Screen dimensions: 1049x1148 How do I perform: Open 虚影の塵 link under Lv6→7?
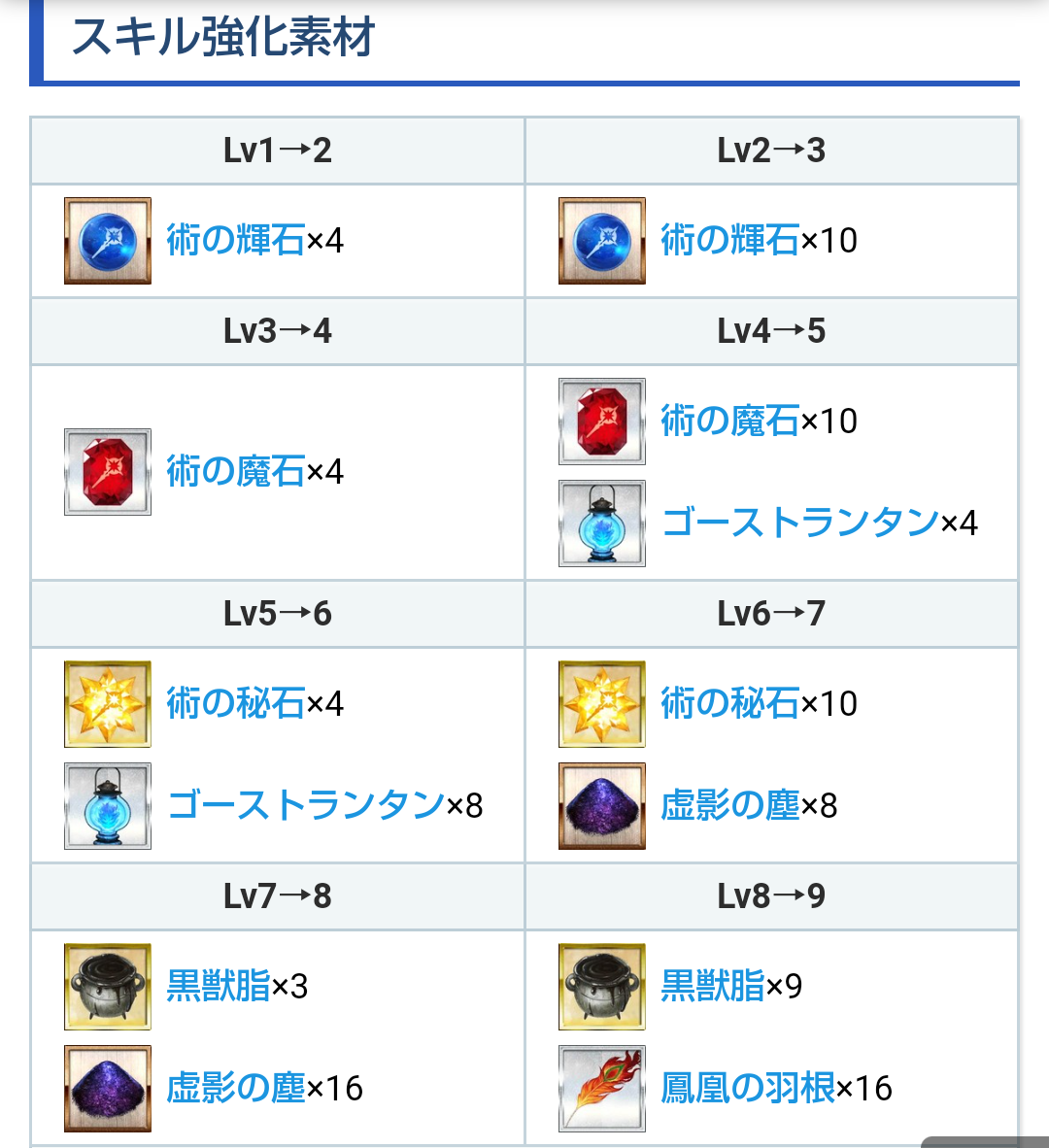point(729,805)
